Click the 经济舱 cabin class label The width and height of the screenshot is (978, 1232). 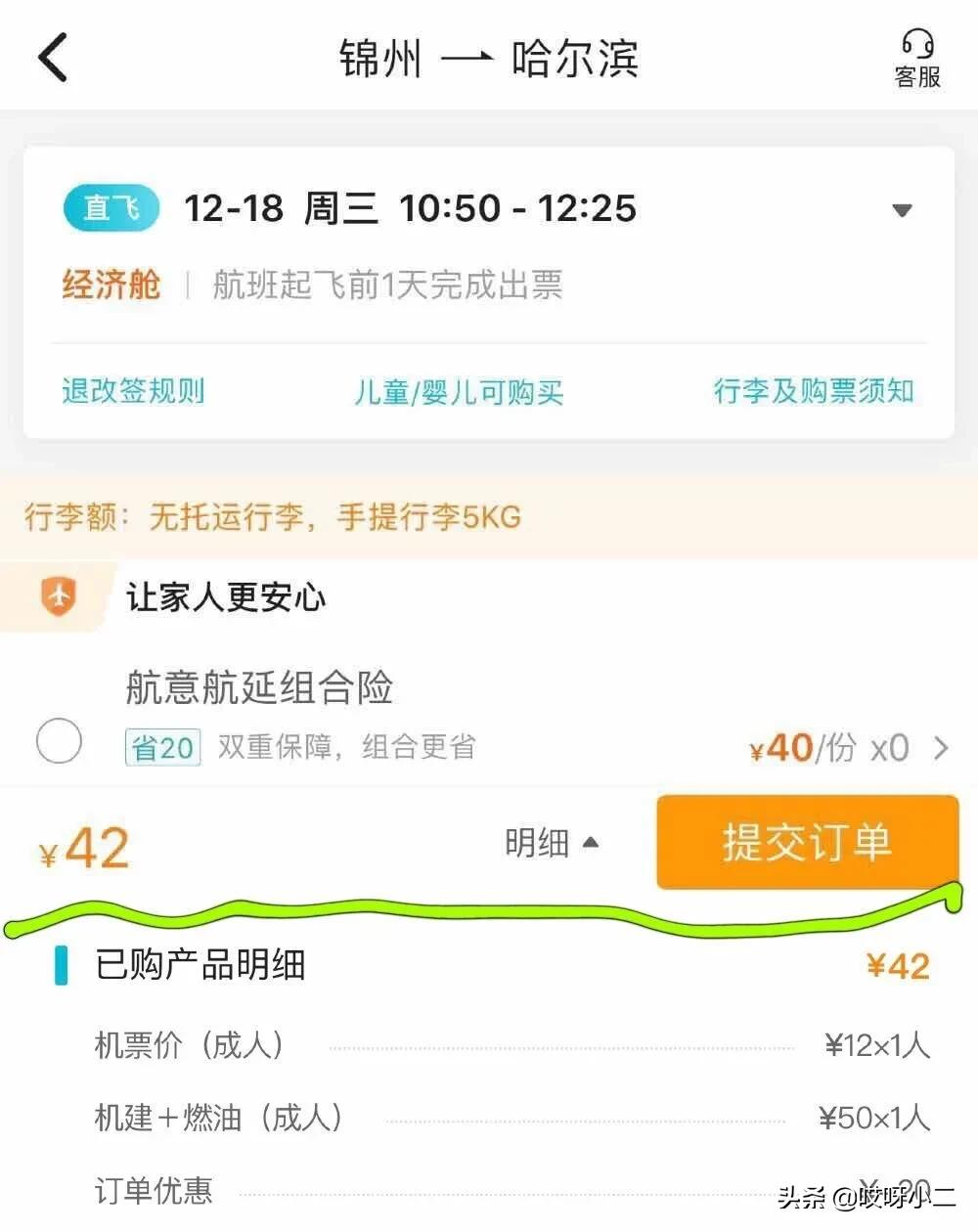(x=111, y=285)
